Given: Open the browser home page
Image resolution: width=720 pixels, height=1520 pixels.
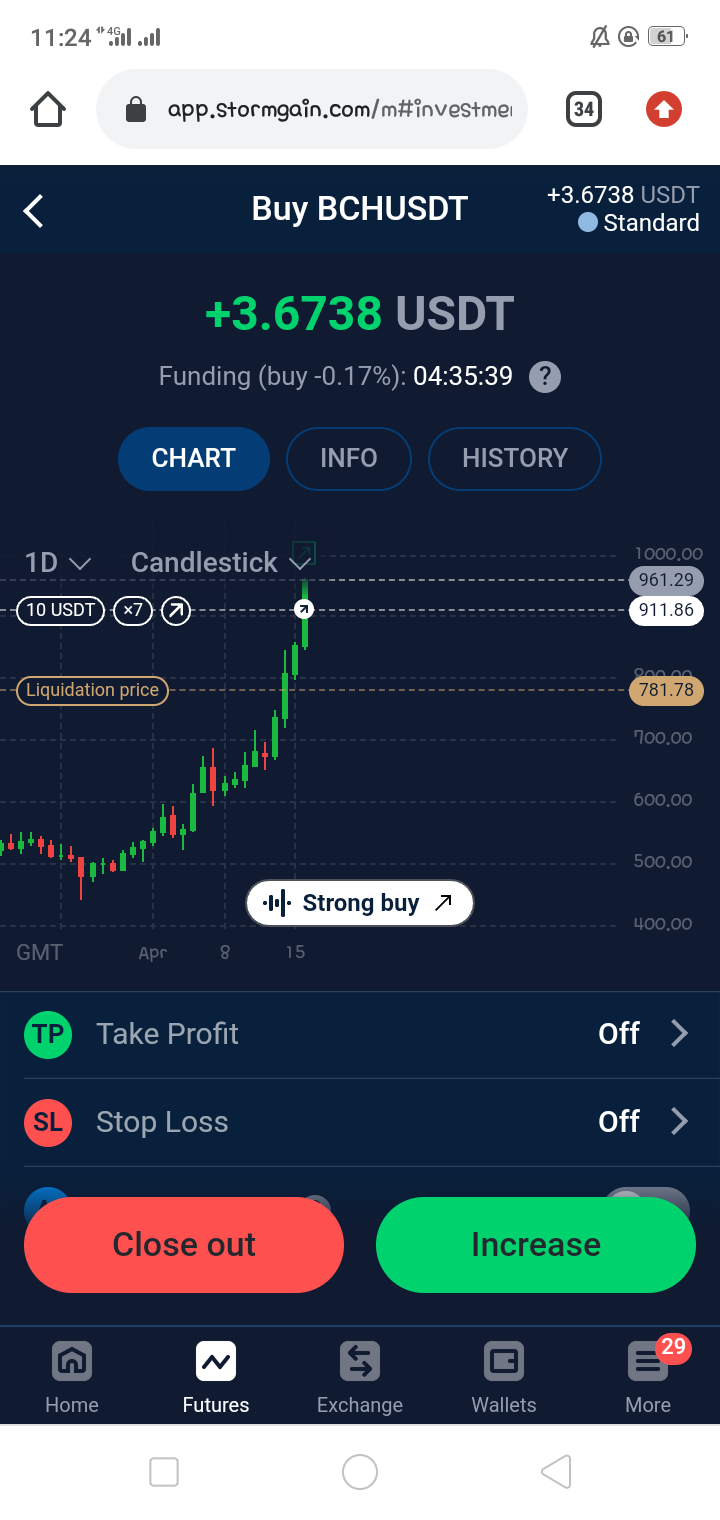Looking at the screenshot, I should coord(48,109).
